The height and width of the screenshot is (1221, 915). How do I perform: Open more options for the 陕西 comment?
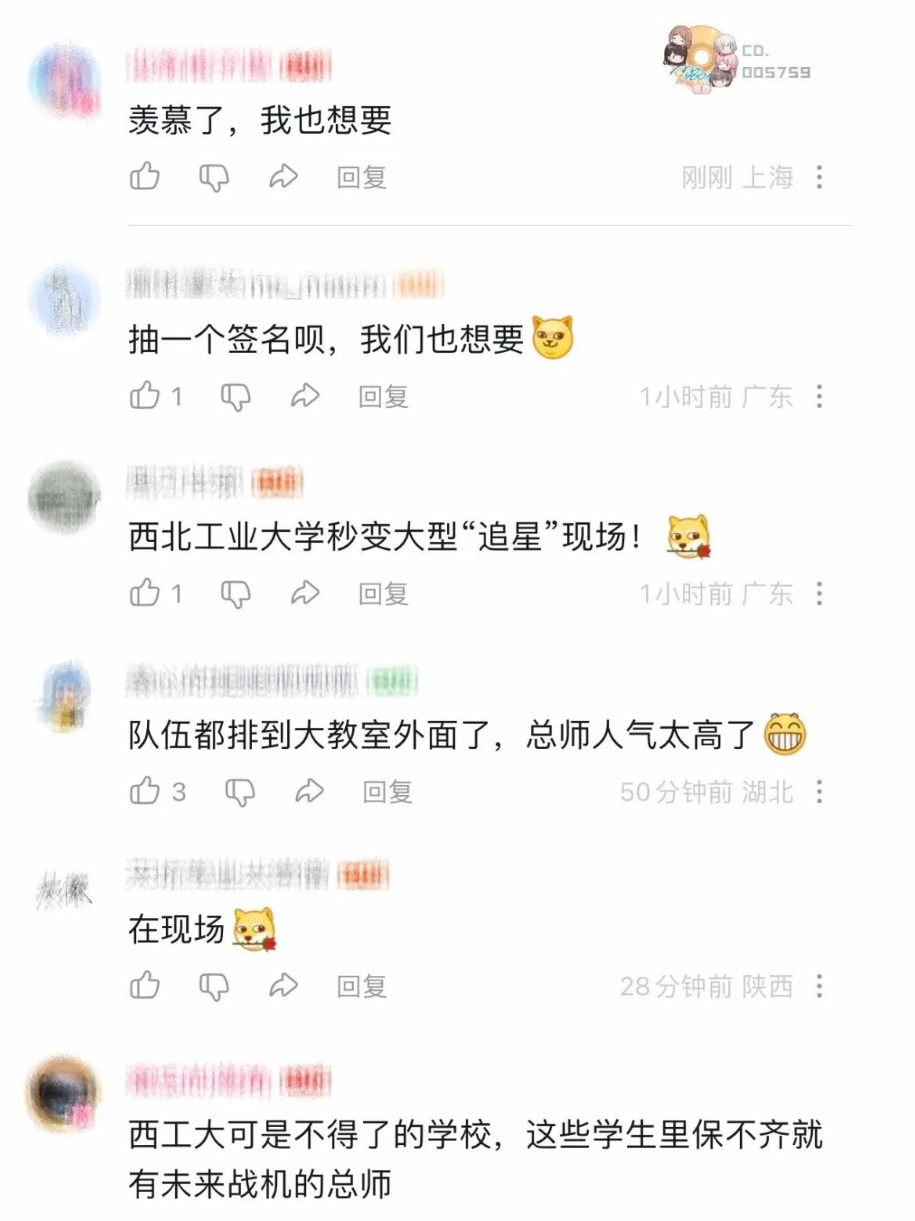[819, 987]
